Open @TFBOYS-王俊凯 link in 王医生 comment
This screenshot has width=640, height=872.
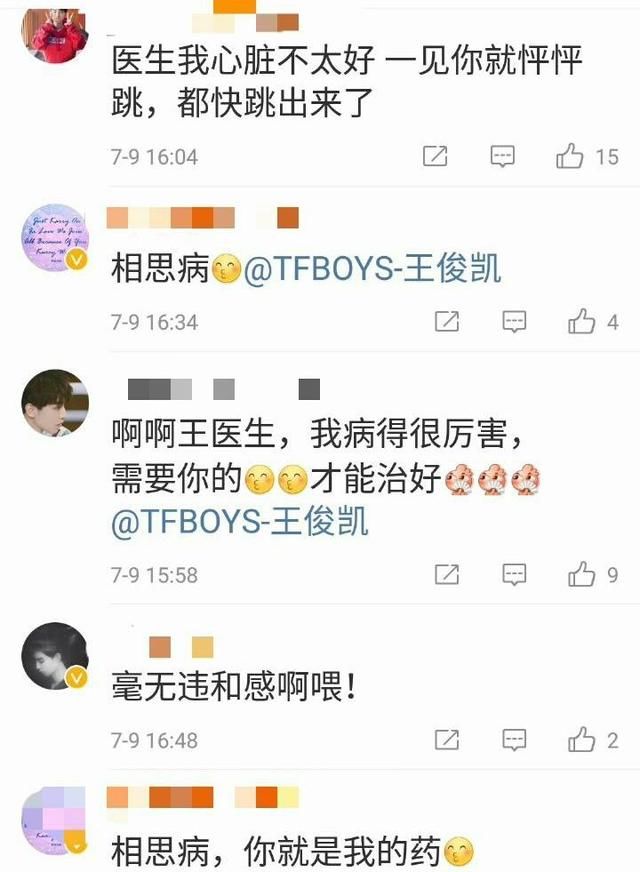240,521
